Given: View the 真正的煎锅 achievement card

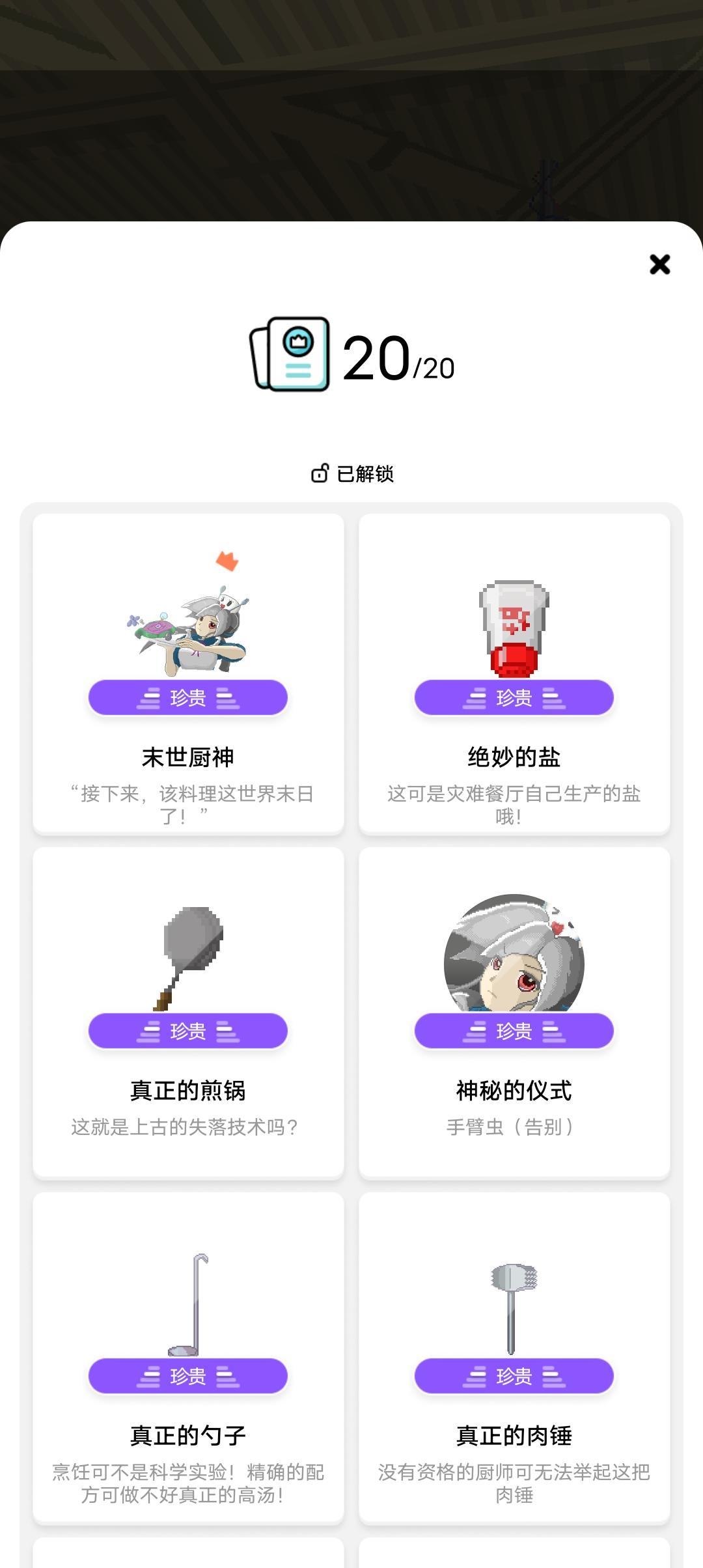Looking at the screenshot, I should coord(188,1012).
